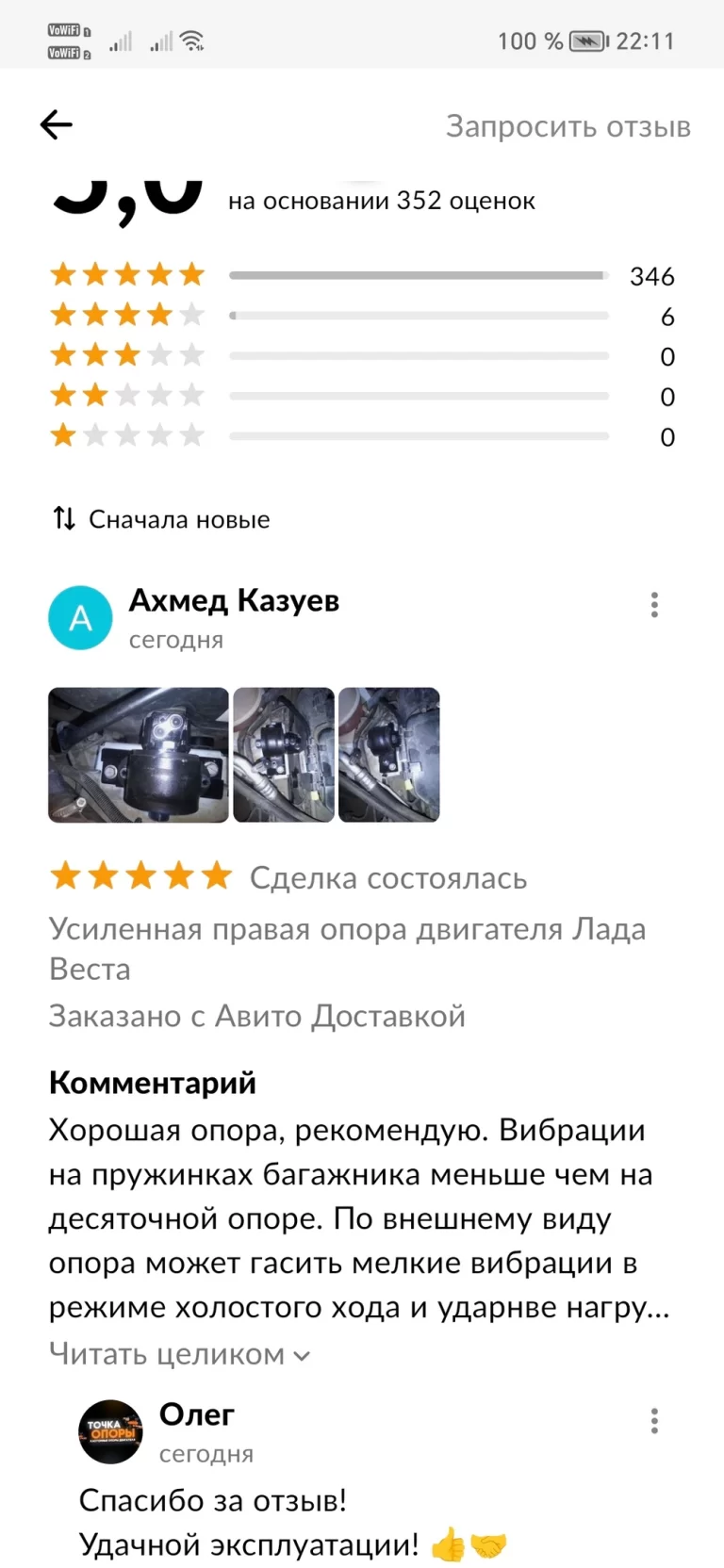Expand the comment with 'Читать целиком'
Screen dimensions: 724x1568
(179, 1354)
